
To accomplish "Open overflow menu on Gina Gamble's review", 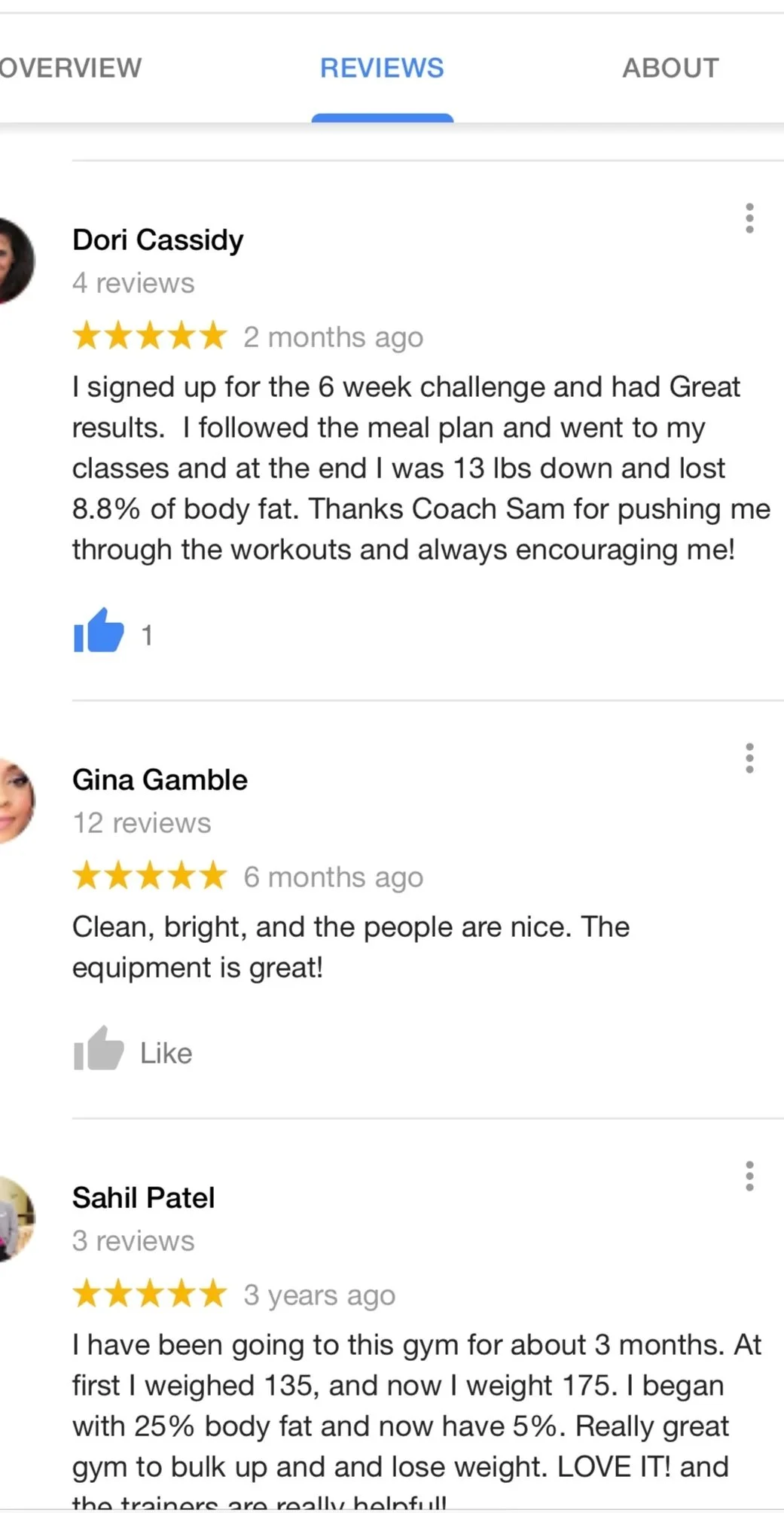I will [749, 758].
